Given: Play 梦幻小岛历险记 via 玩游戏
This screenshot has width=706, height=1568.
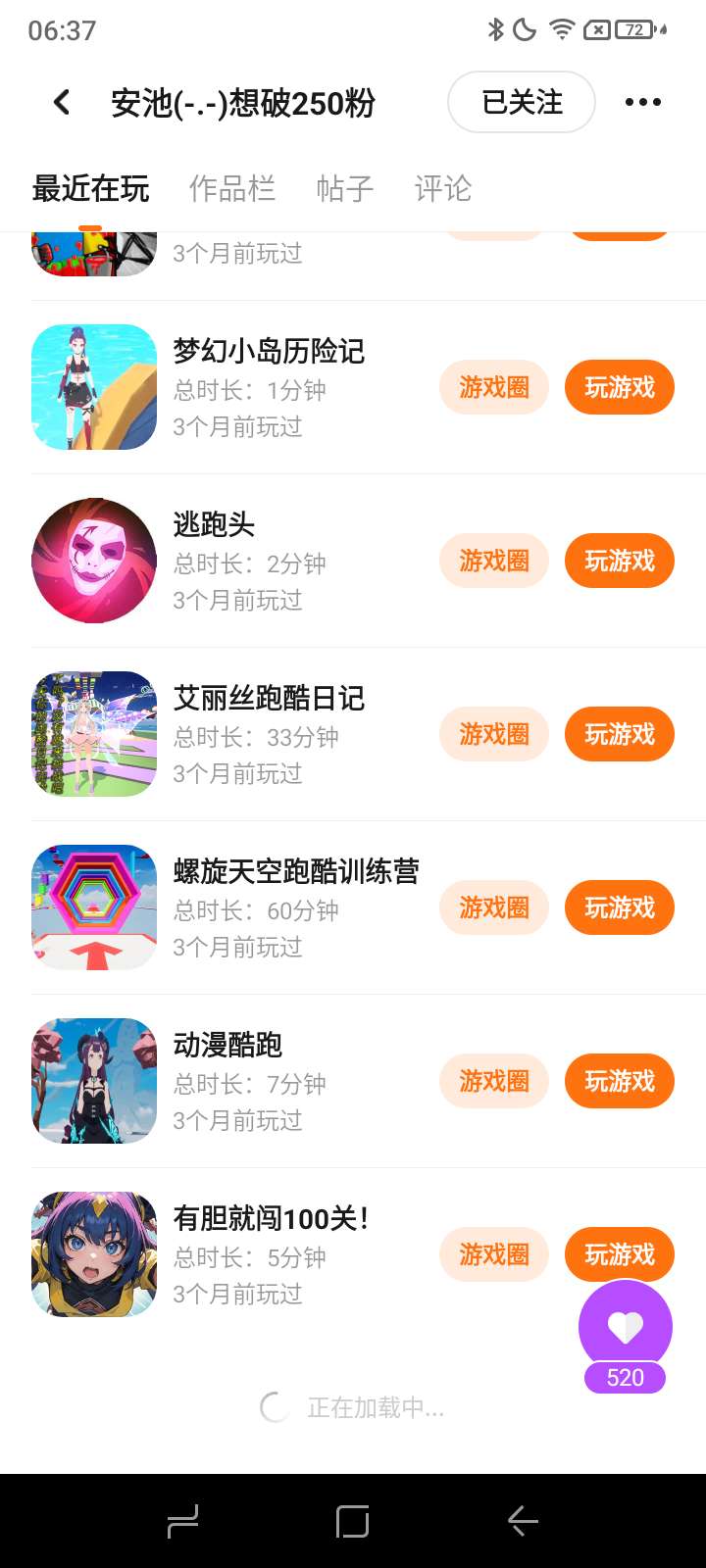Looking at the screenshot, I should click(x=619, y=388).
